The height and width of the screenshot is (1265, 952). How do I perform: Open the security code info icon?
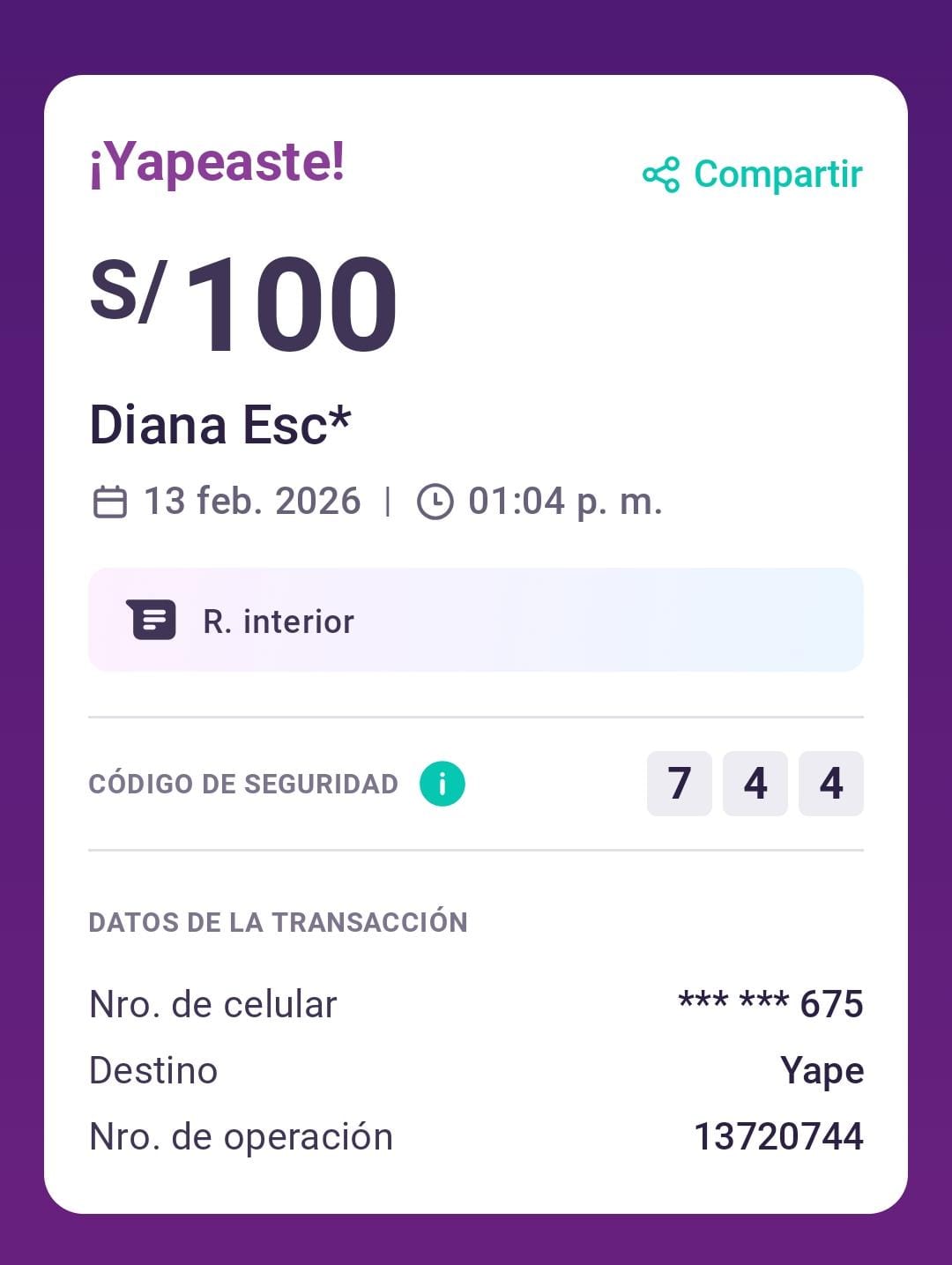pos(442,784)
